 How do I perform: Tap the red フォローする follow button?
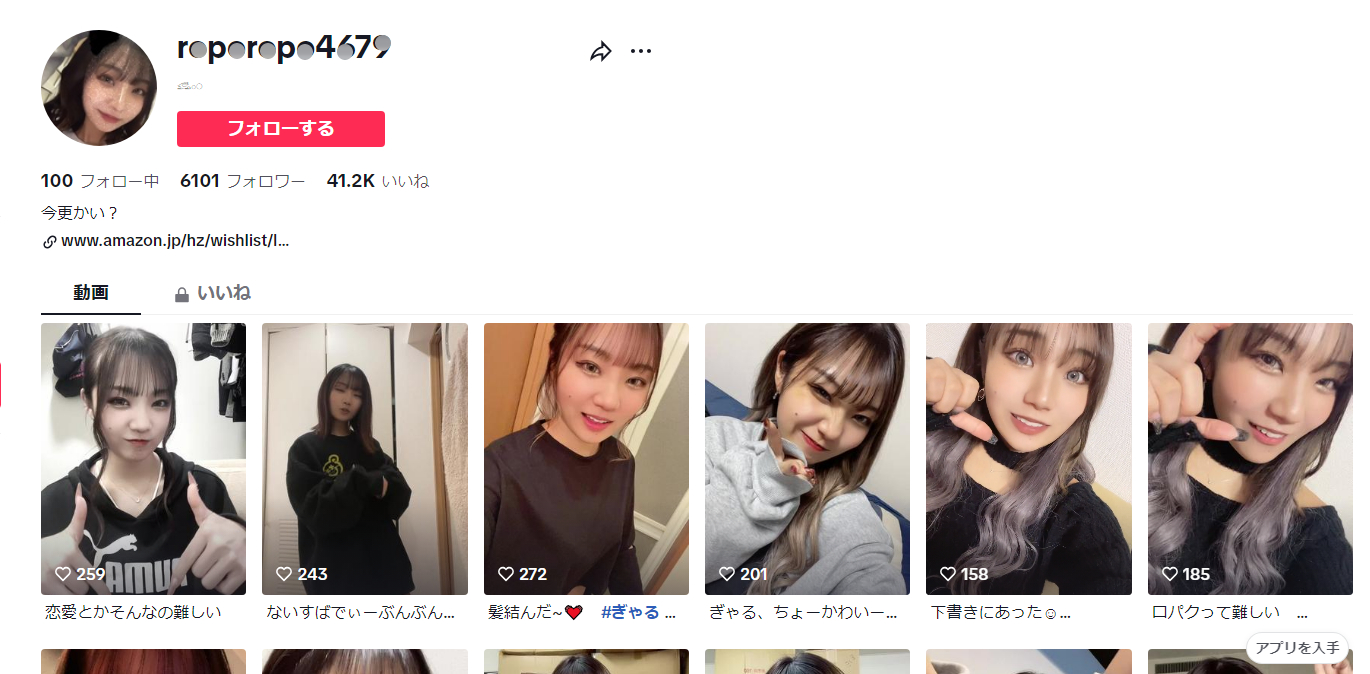pyautogui.click(x=280, y=129)
